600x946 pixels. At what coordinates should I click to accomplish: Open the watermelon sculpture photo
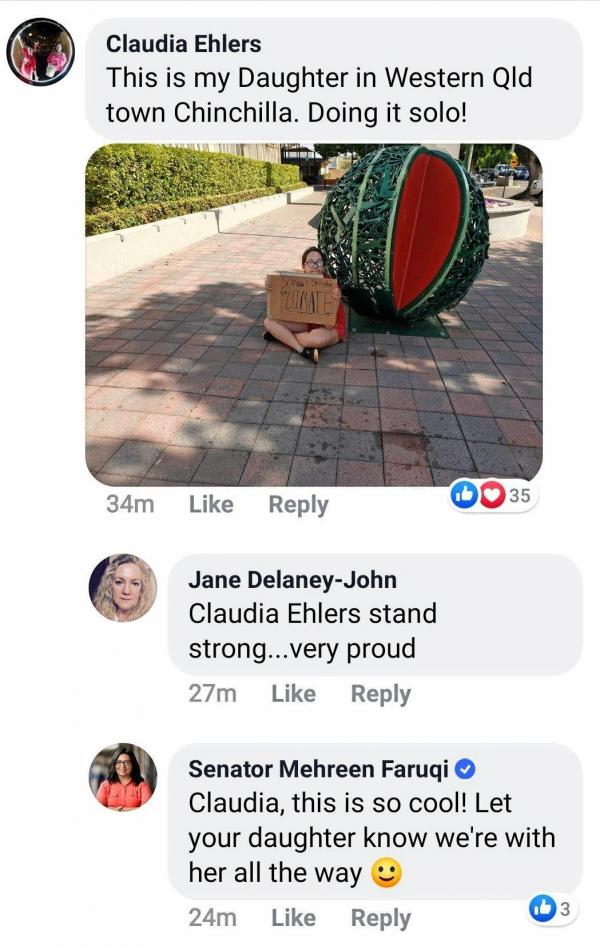tap(314, 314)
